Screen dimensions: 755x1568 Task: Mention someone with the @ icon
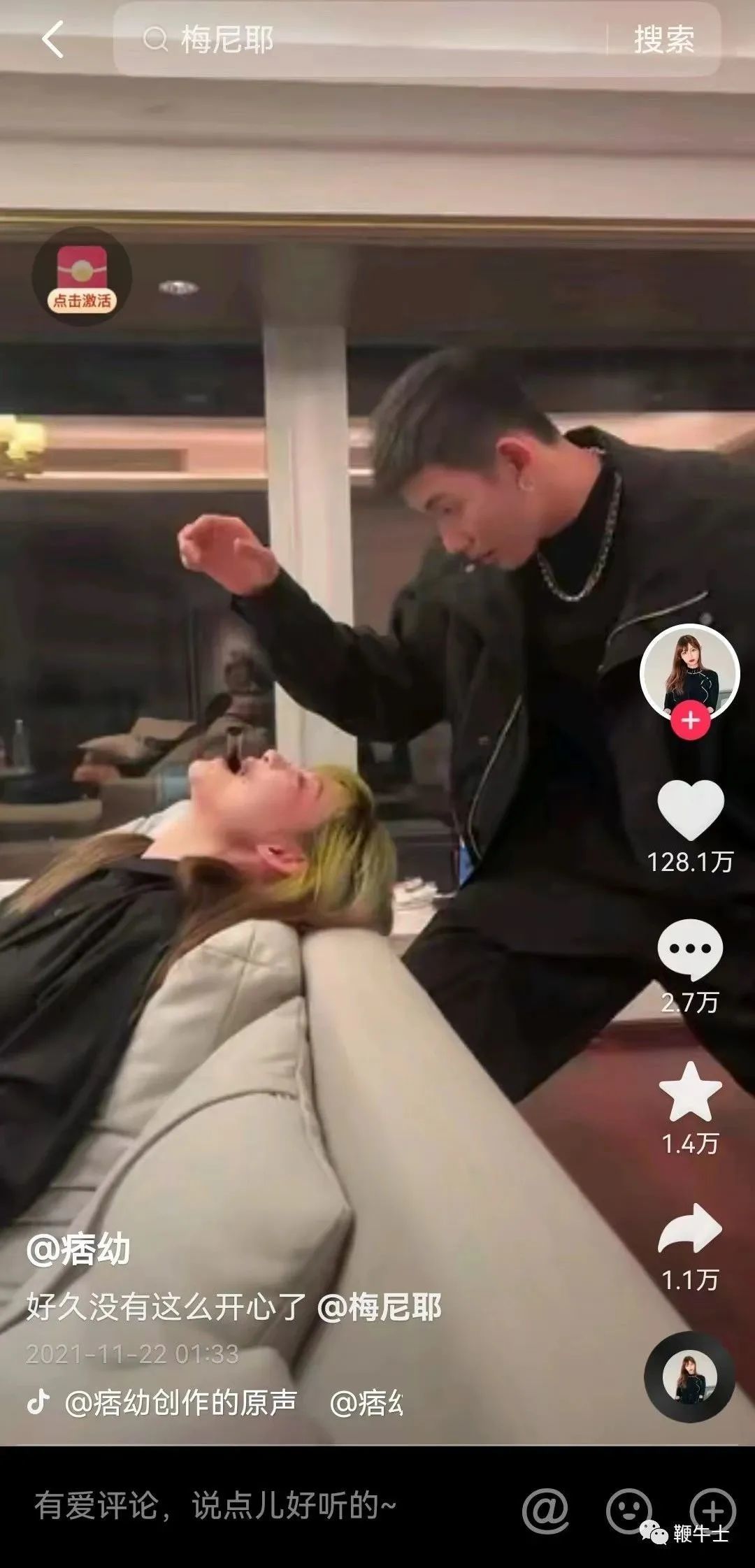coord(546,1511)
